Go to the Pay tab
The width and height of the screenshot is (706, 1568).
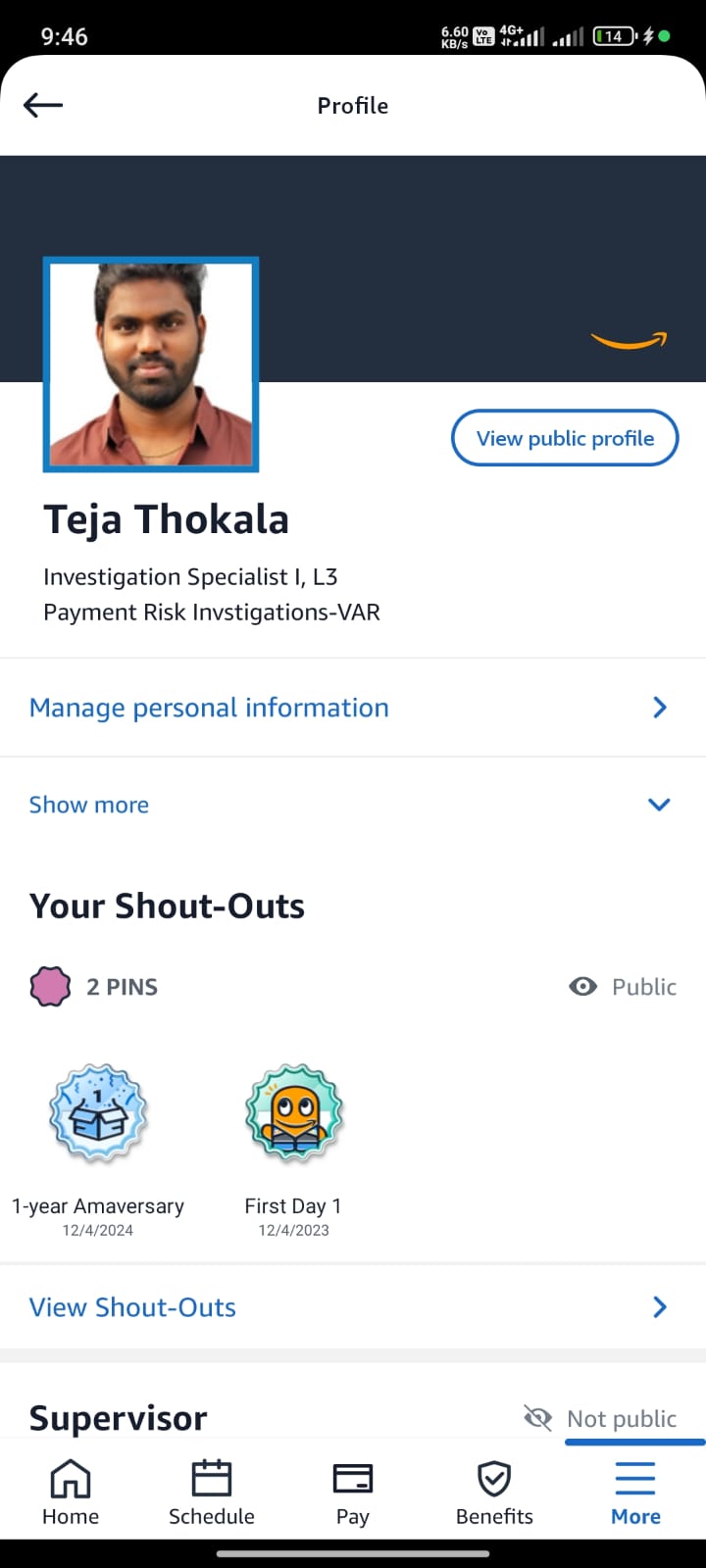click(x=353, y=1493)
